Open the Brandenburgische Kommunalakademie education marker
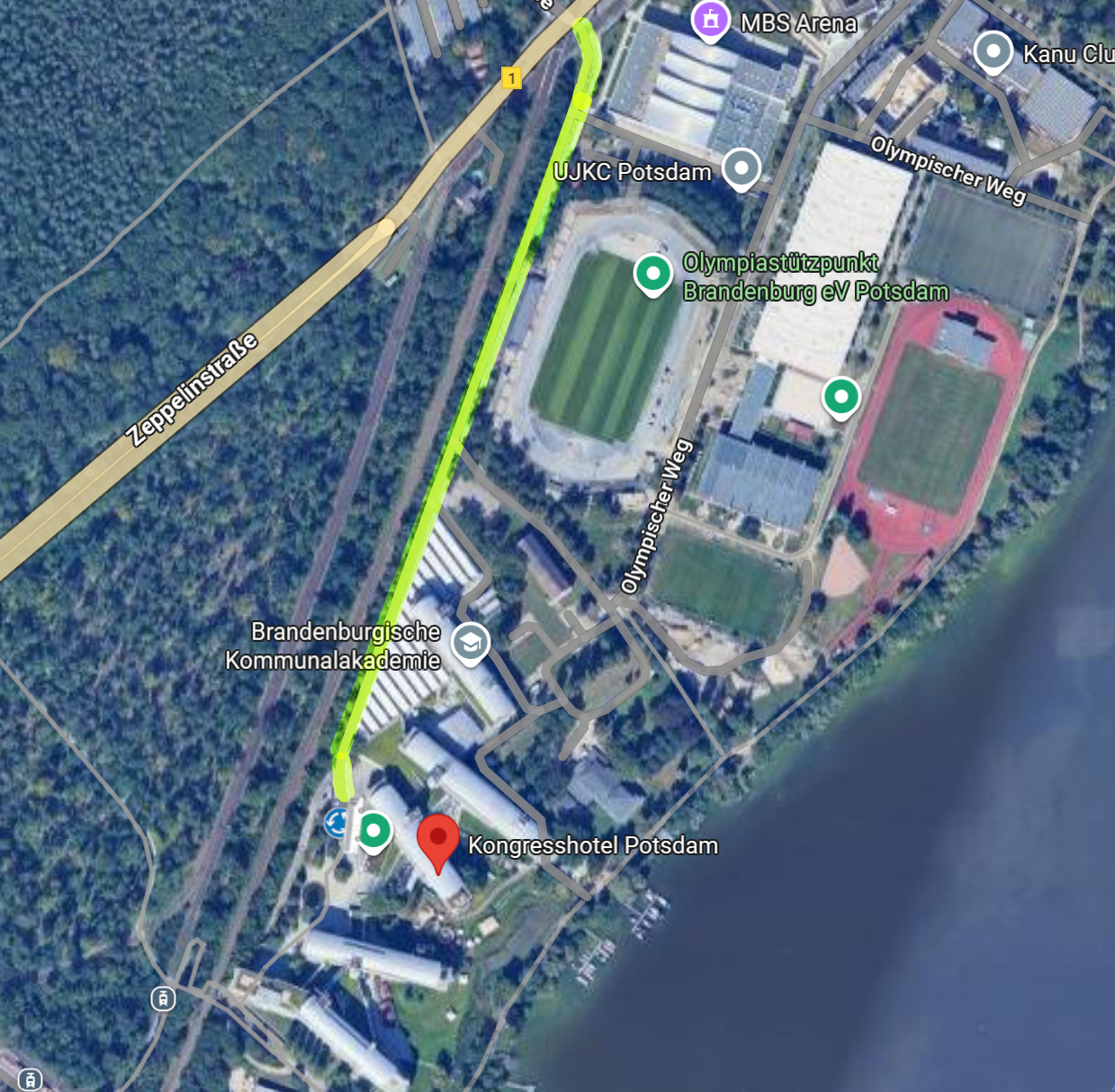This screenshot has height=1092, width=1115. point(470,645)
